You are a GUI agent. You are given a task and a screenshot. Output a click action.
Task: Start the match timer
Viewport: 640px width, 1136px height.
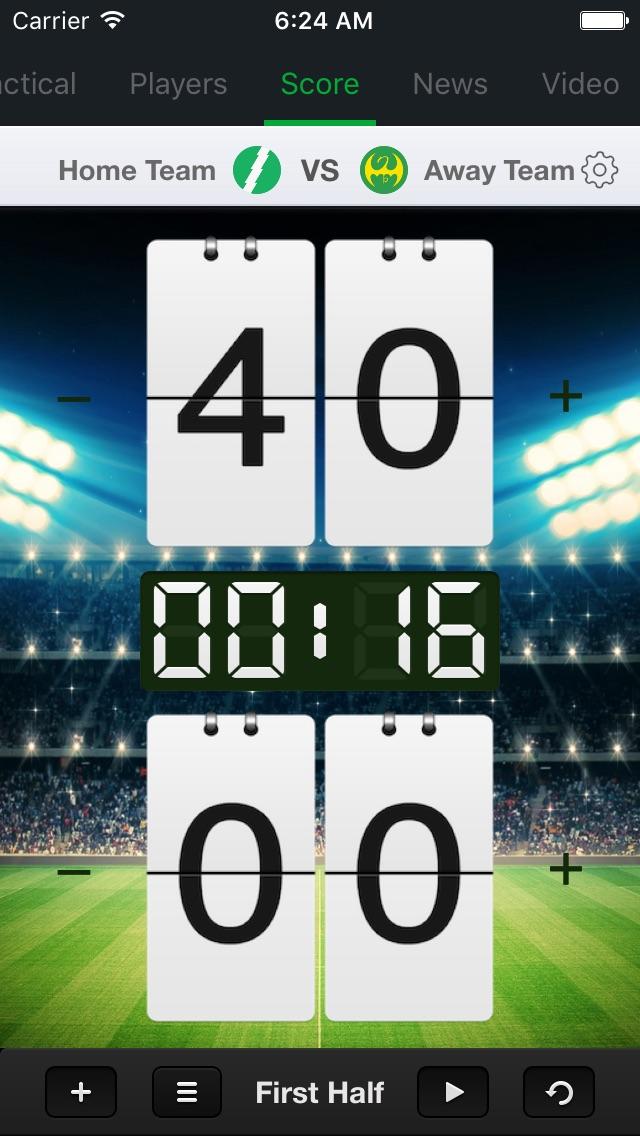point(453,1092)
